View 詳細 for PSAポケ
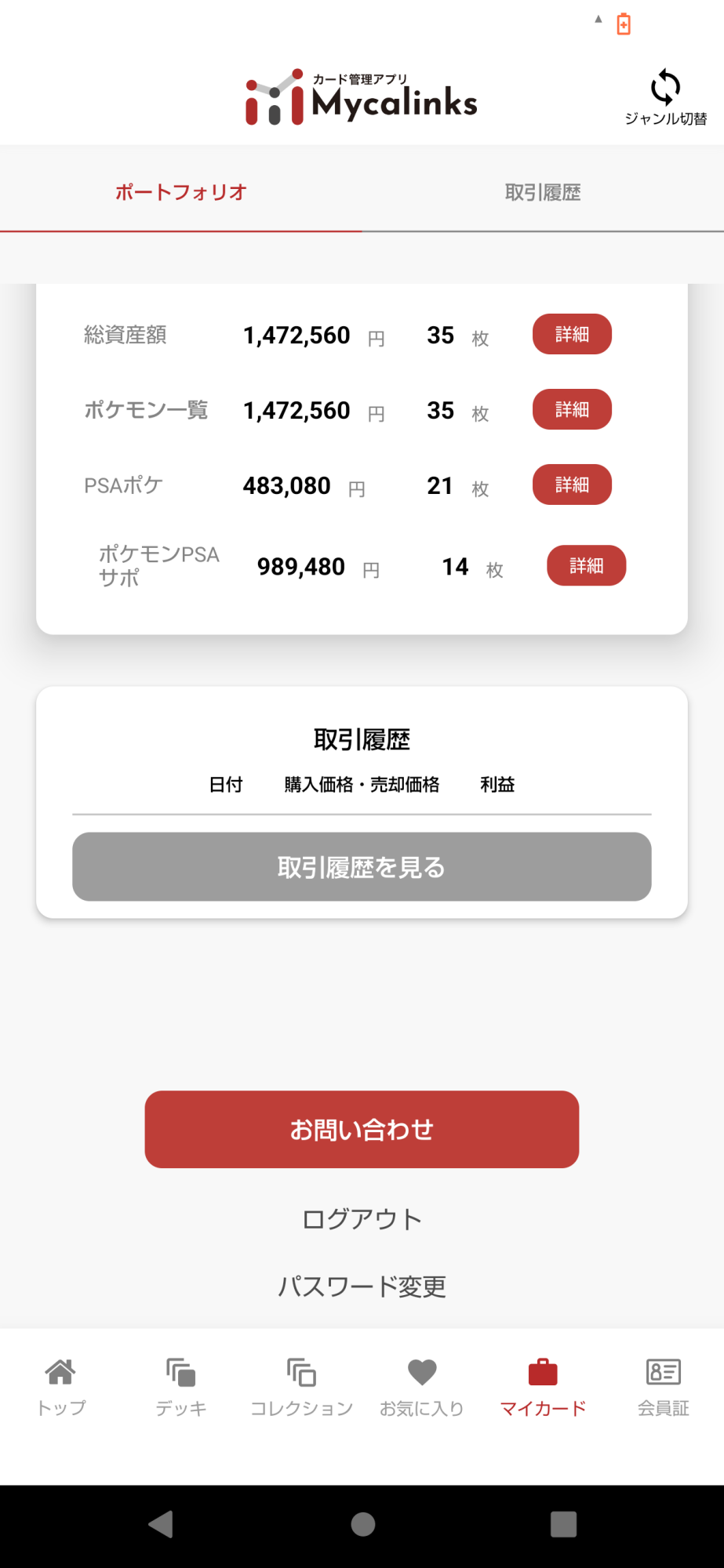The height and width of the screenshot is (1568, 724). (572, 485)
